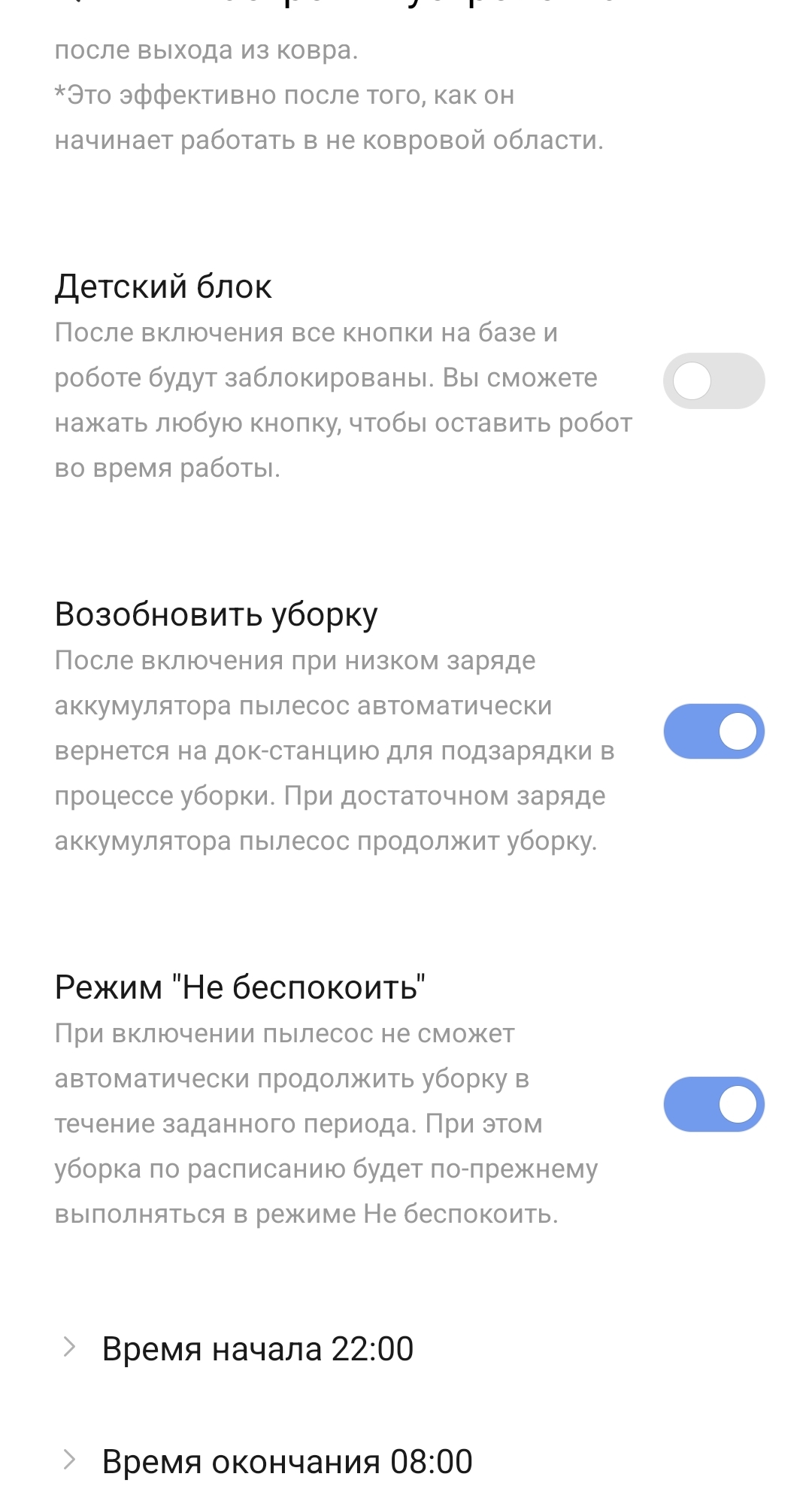Viewport: 812px width, 1504px height.
Task: Change Время окончания 08:00 setting
Action: (x=286, y=1462)
